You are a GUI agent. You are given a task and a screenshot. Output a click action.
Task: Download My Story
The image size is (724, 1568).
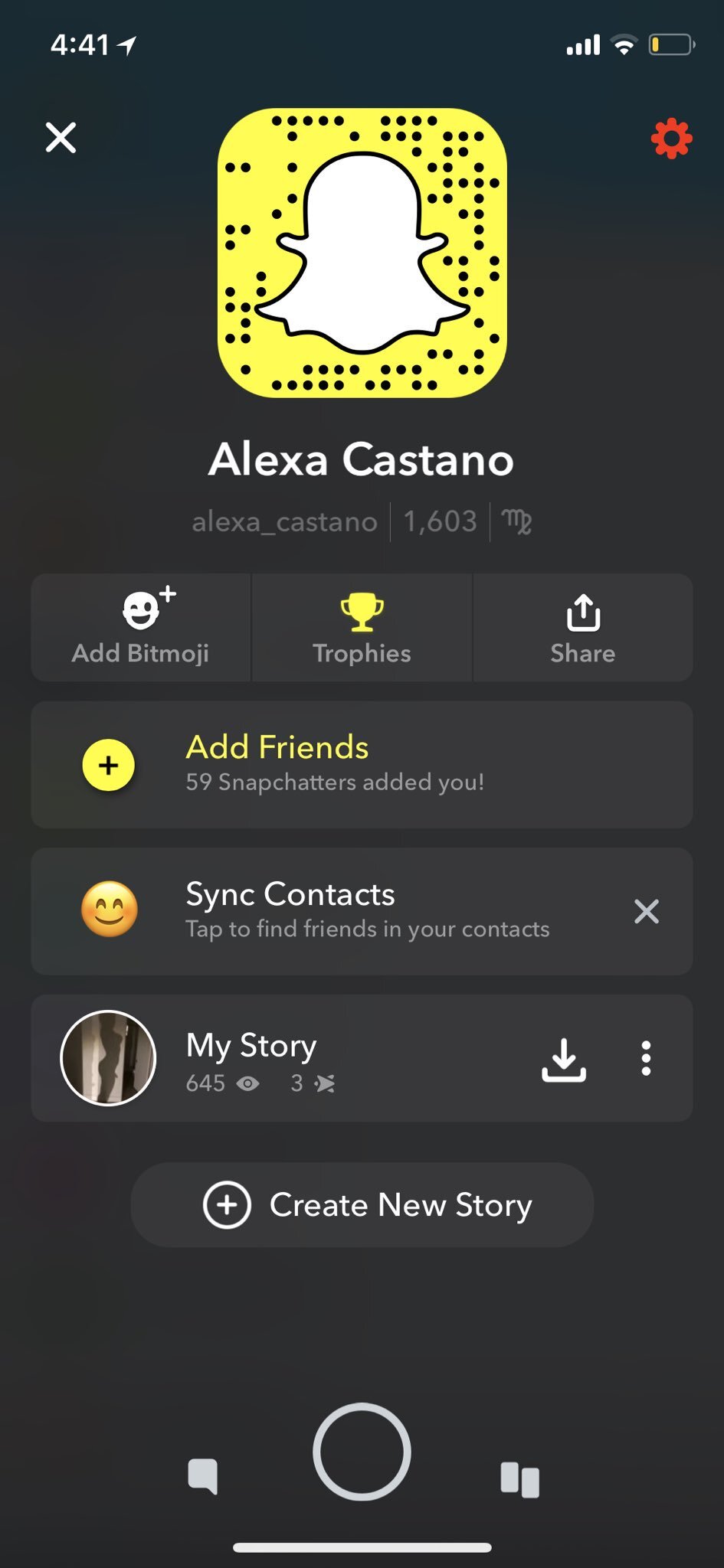click(564, 1059)
